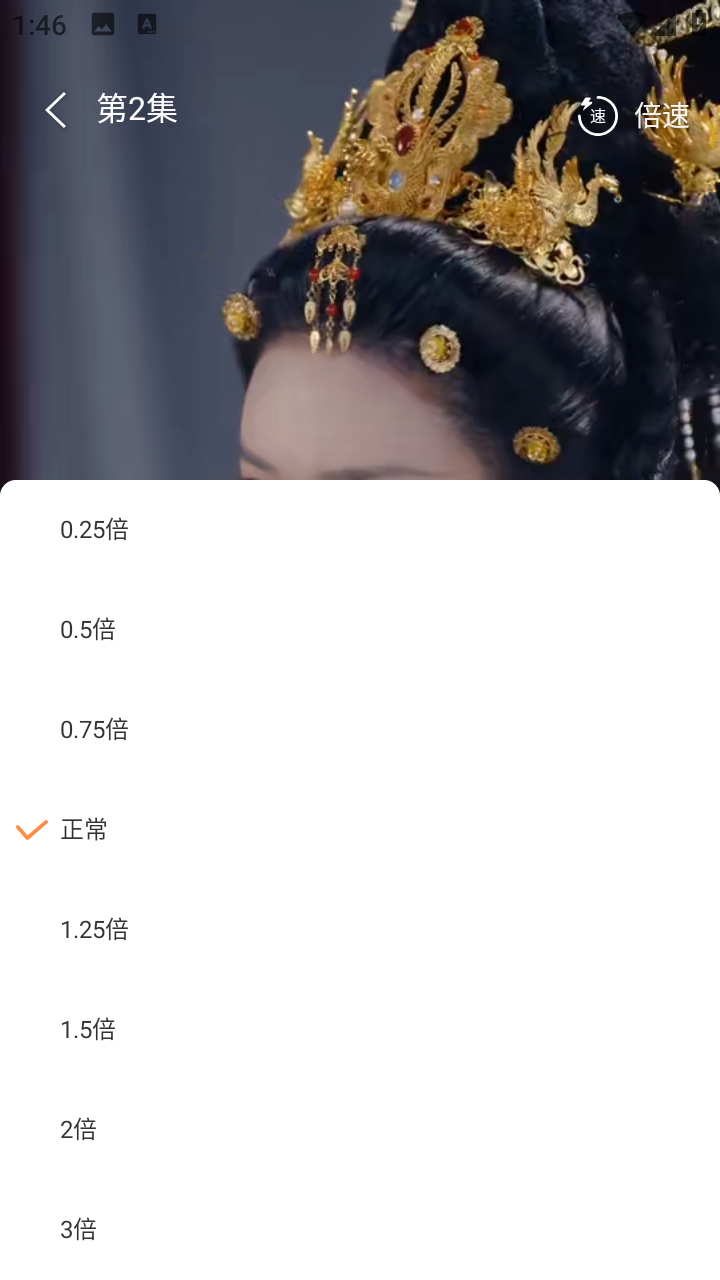Tap the status bar to expand notifications
The image size is (720, 1280).
click(360, 25)
